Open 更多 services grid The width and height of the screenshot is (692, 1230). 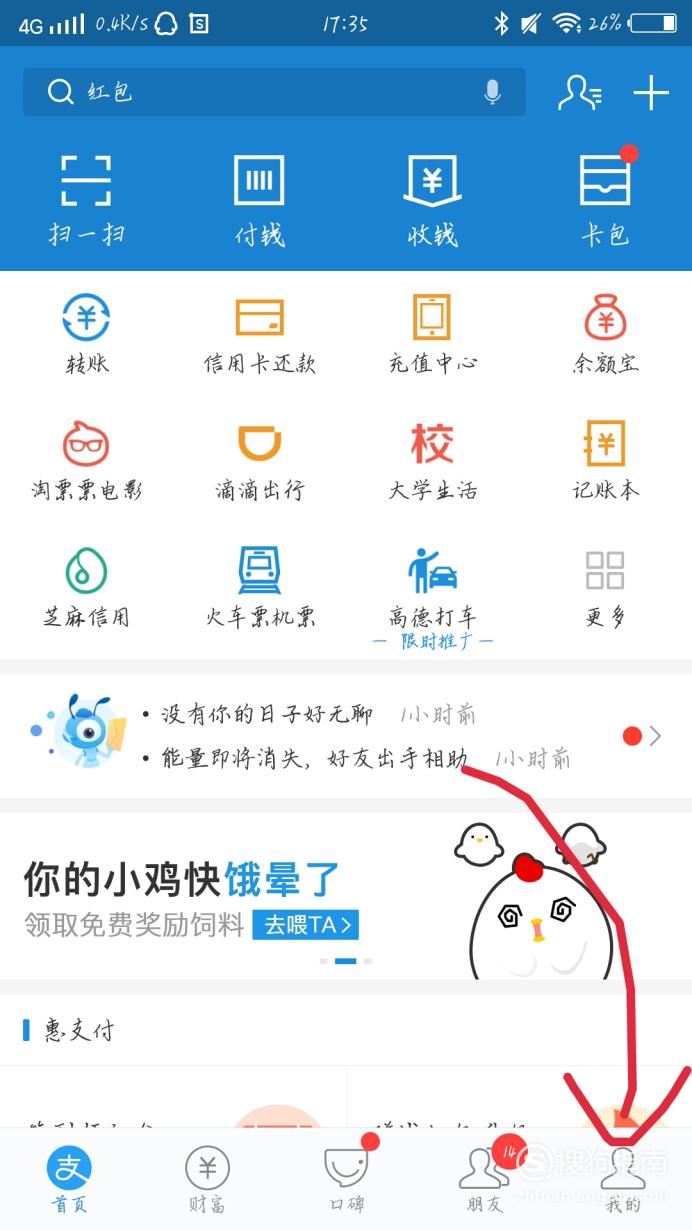[x=605, y=588]
